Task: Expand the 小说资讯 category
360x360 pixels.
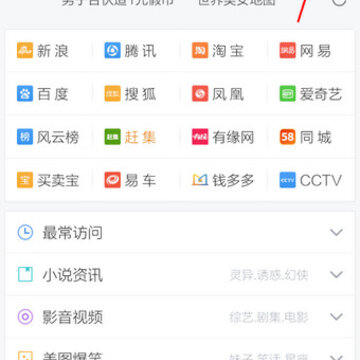Action: (x=180, y=275)
